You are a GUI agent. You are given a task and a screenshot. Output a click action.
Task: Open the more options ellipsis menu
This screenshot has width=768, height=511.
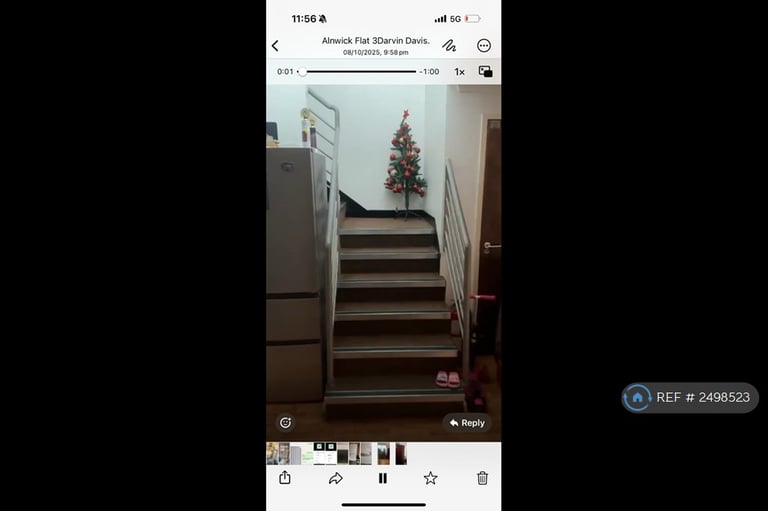(x=484, y=46)
